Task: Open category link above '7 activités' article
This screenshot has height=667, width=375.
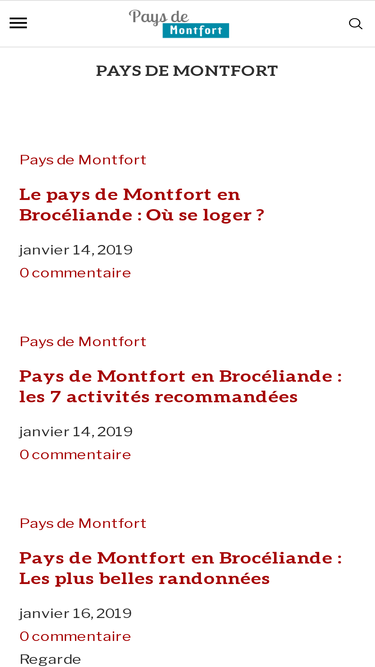Action: pos(83,341)
